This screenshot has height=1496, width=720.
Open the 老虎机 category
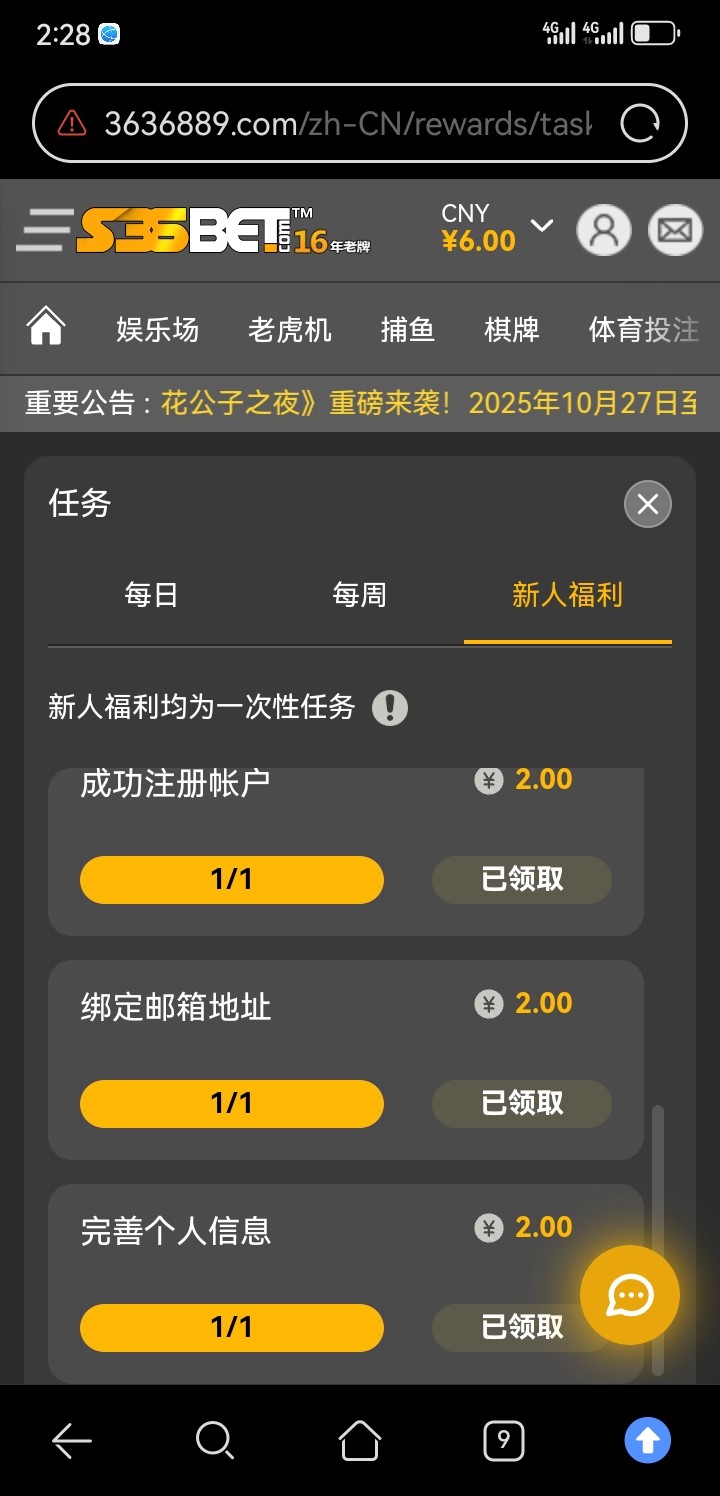click(x=289, y=329)
